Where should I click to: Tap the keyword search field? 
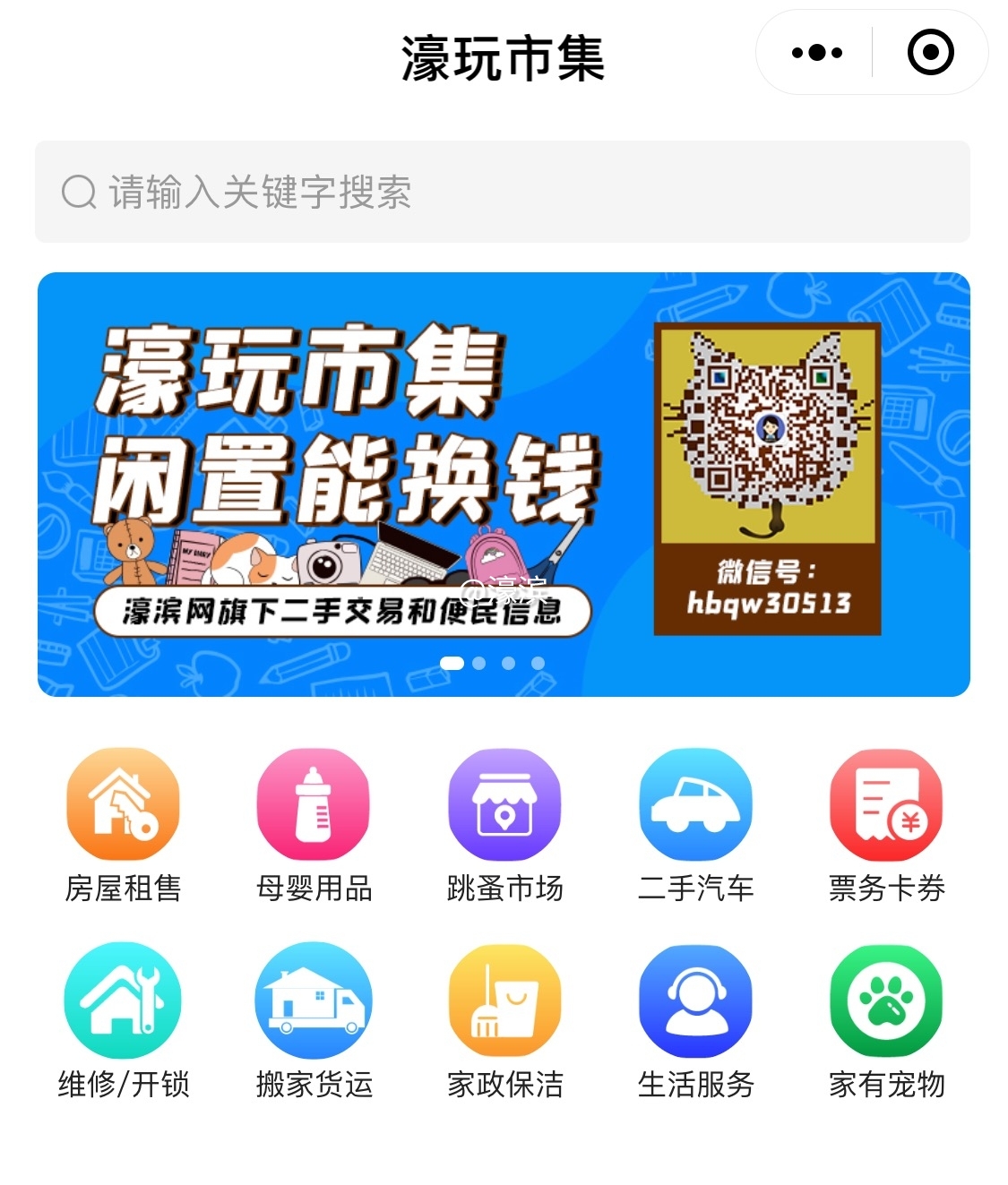click(502, 192)
